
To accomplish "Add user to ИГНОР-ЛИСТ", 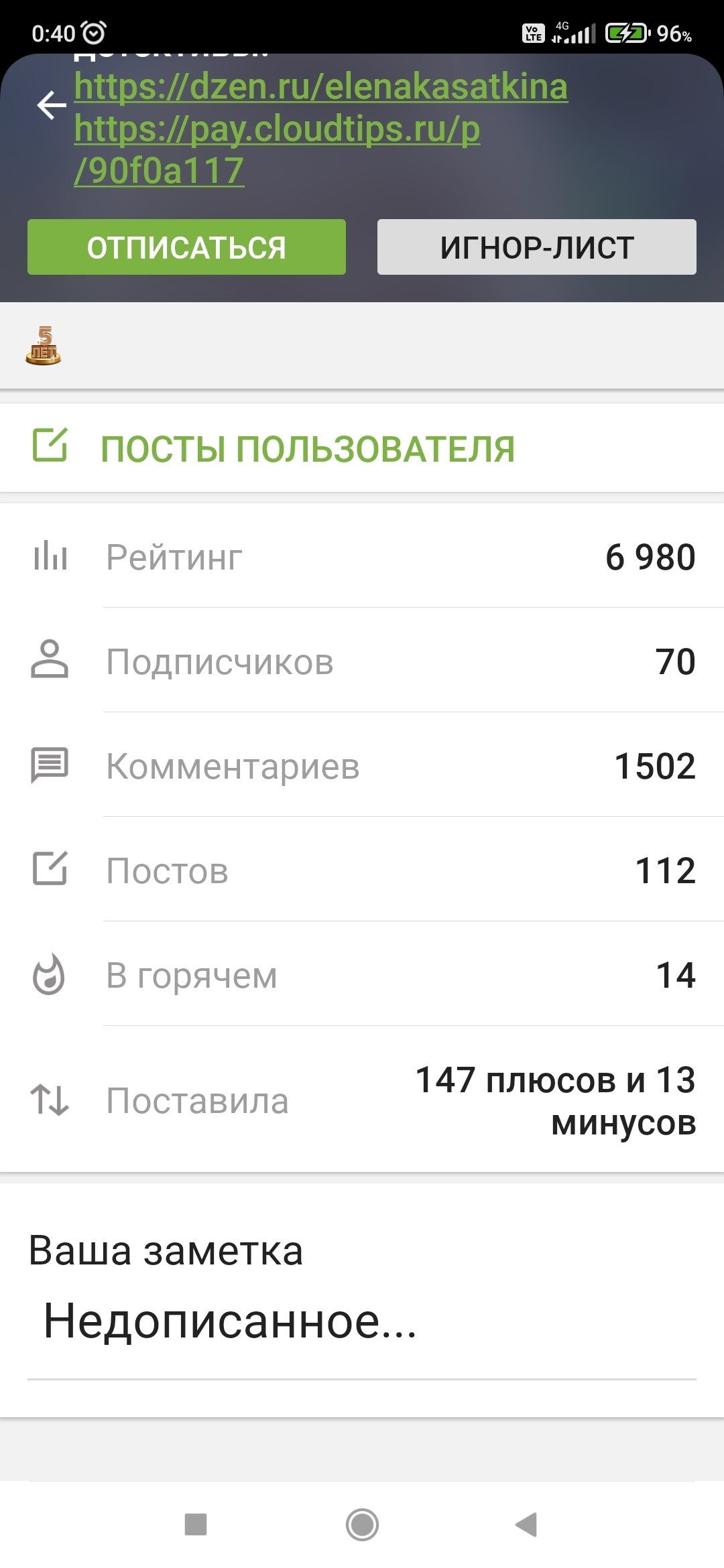I will click(x=536, y=247).
